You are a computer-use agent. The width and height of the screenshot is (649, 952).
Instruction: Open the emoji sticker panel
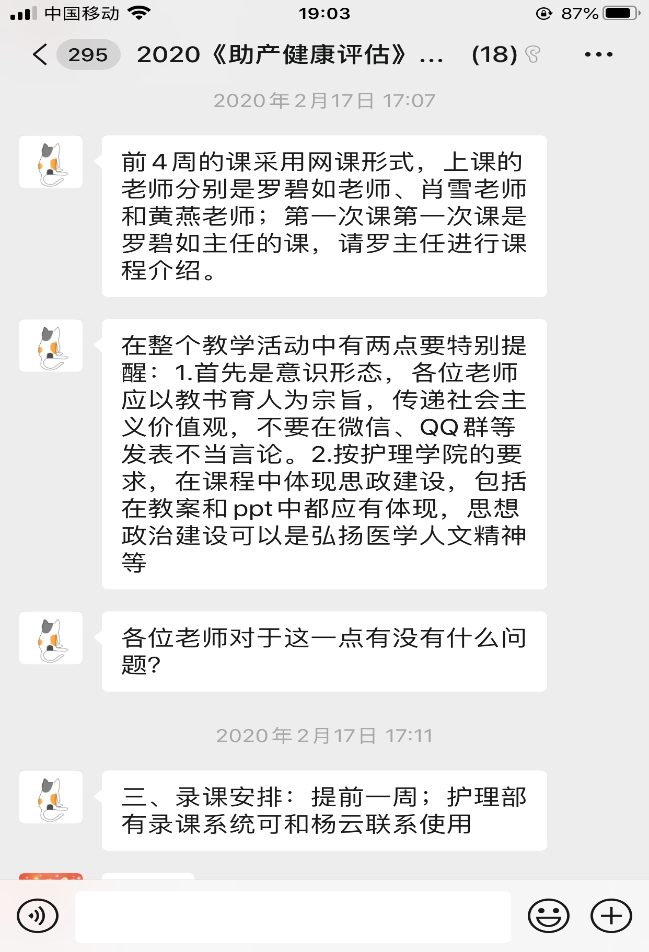point(548,915)
